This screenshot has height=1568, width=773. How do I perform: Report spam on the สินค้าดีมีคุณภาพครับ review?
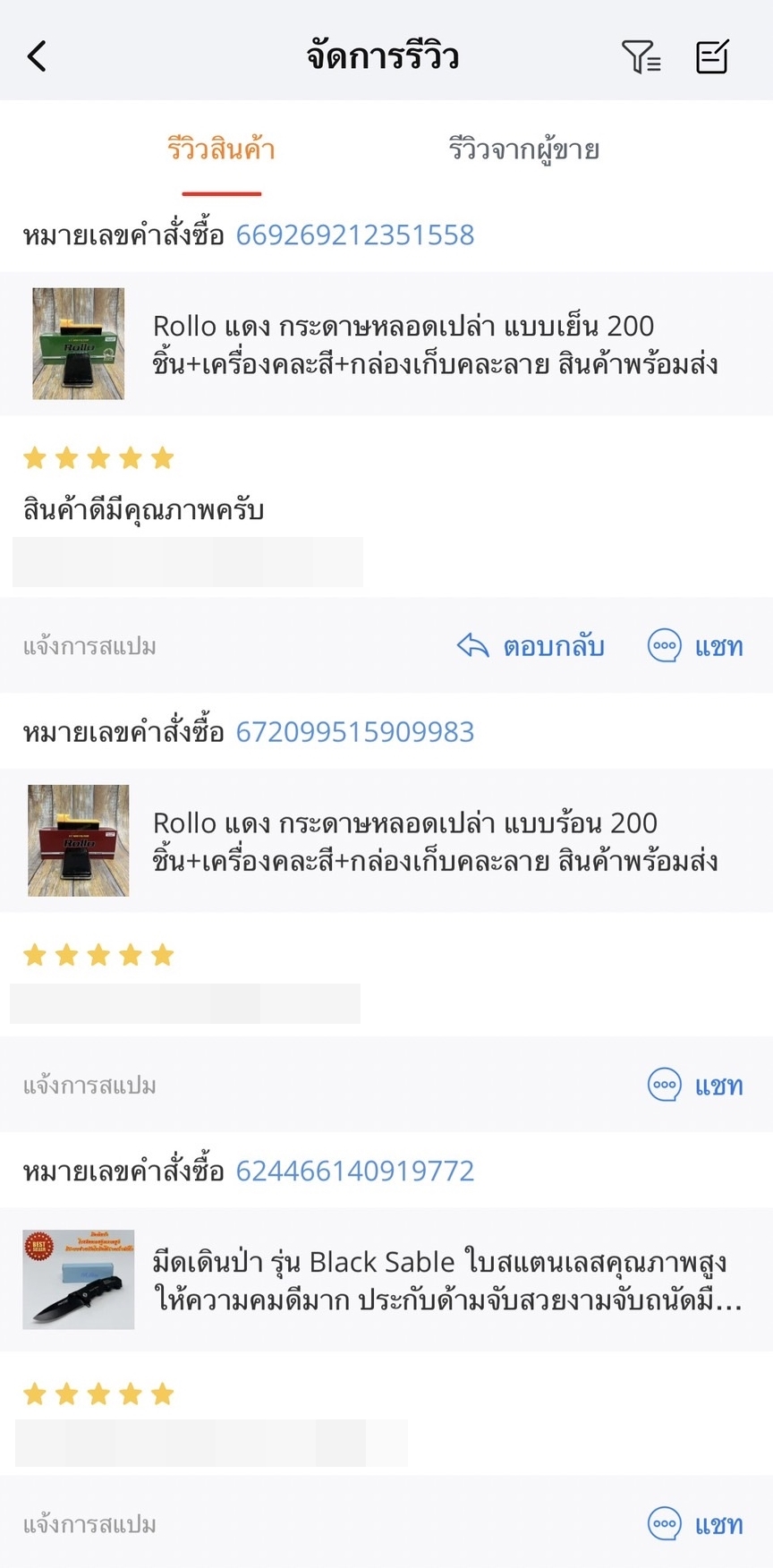point(89,646)
